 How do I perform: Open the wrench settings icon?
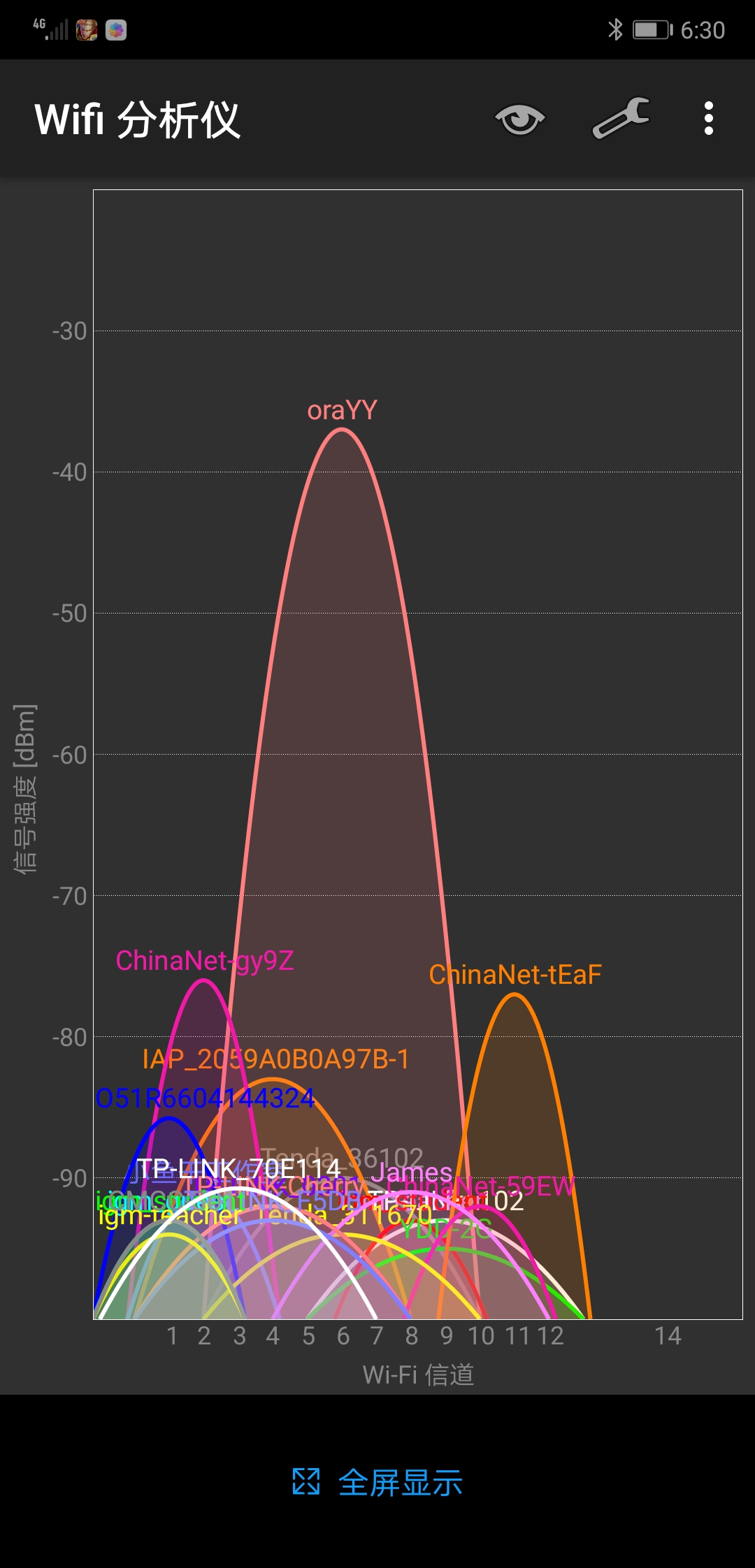coord(621,118)
